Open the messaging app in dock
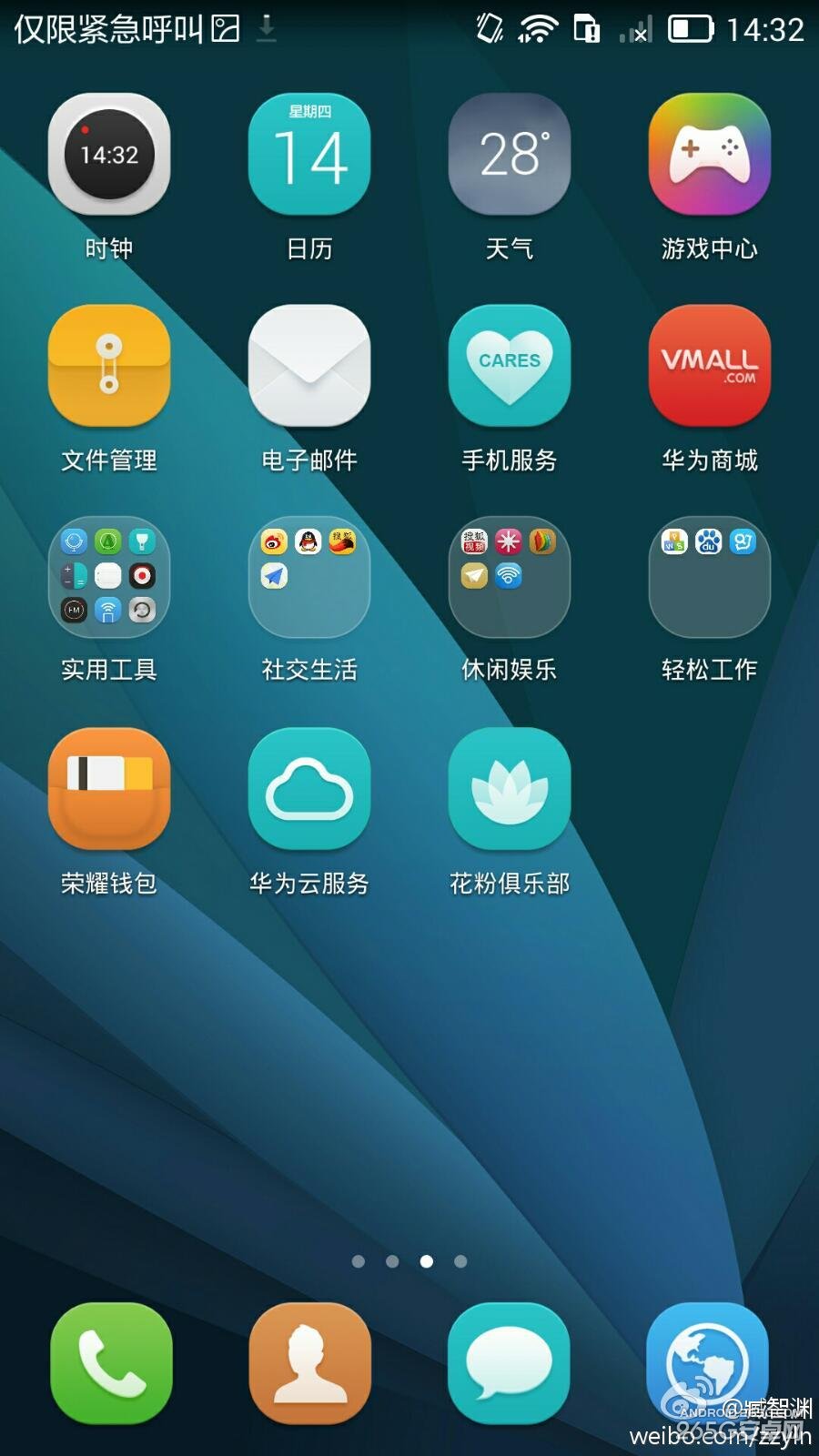The image size is (819, 1456). coord(509,1362)
